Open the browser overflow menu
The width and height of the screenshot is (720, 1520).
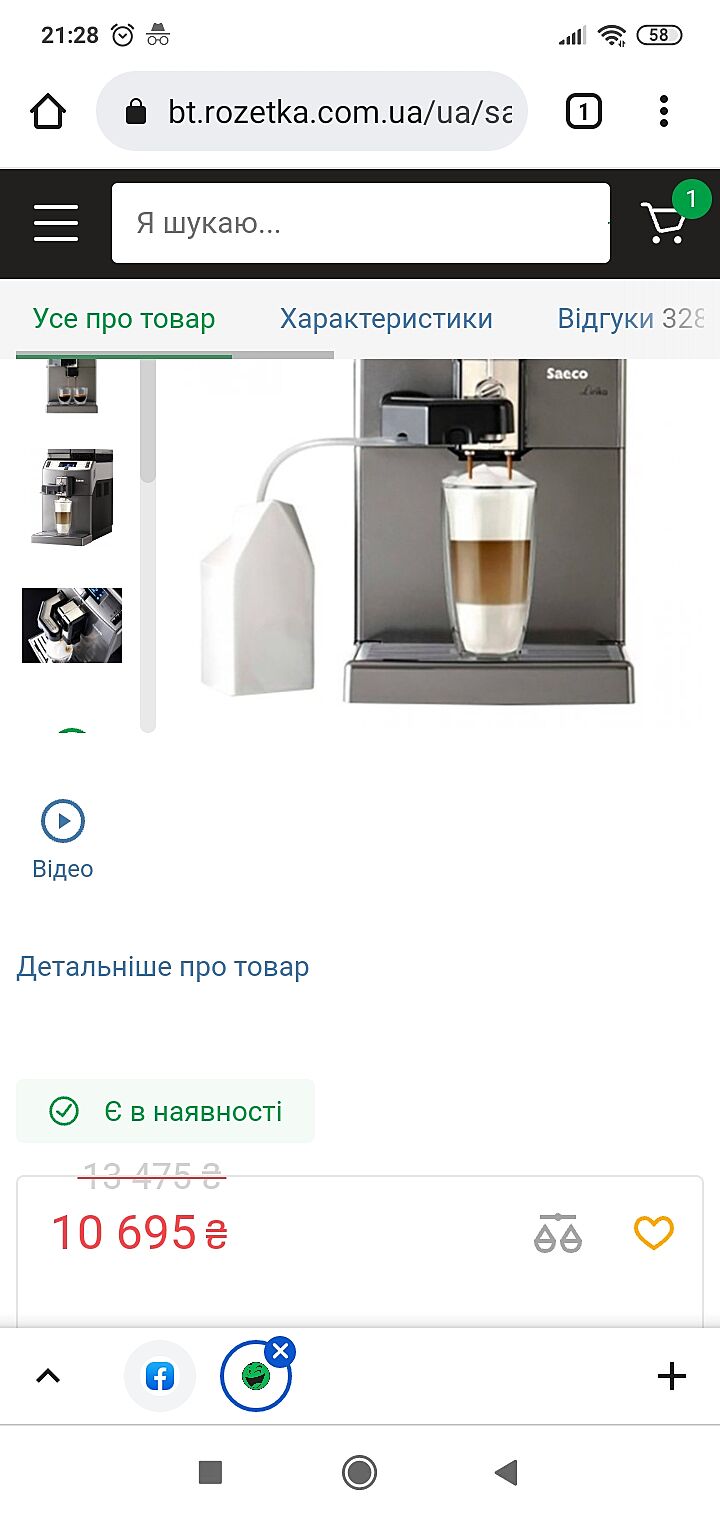click(664, 111)
